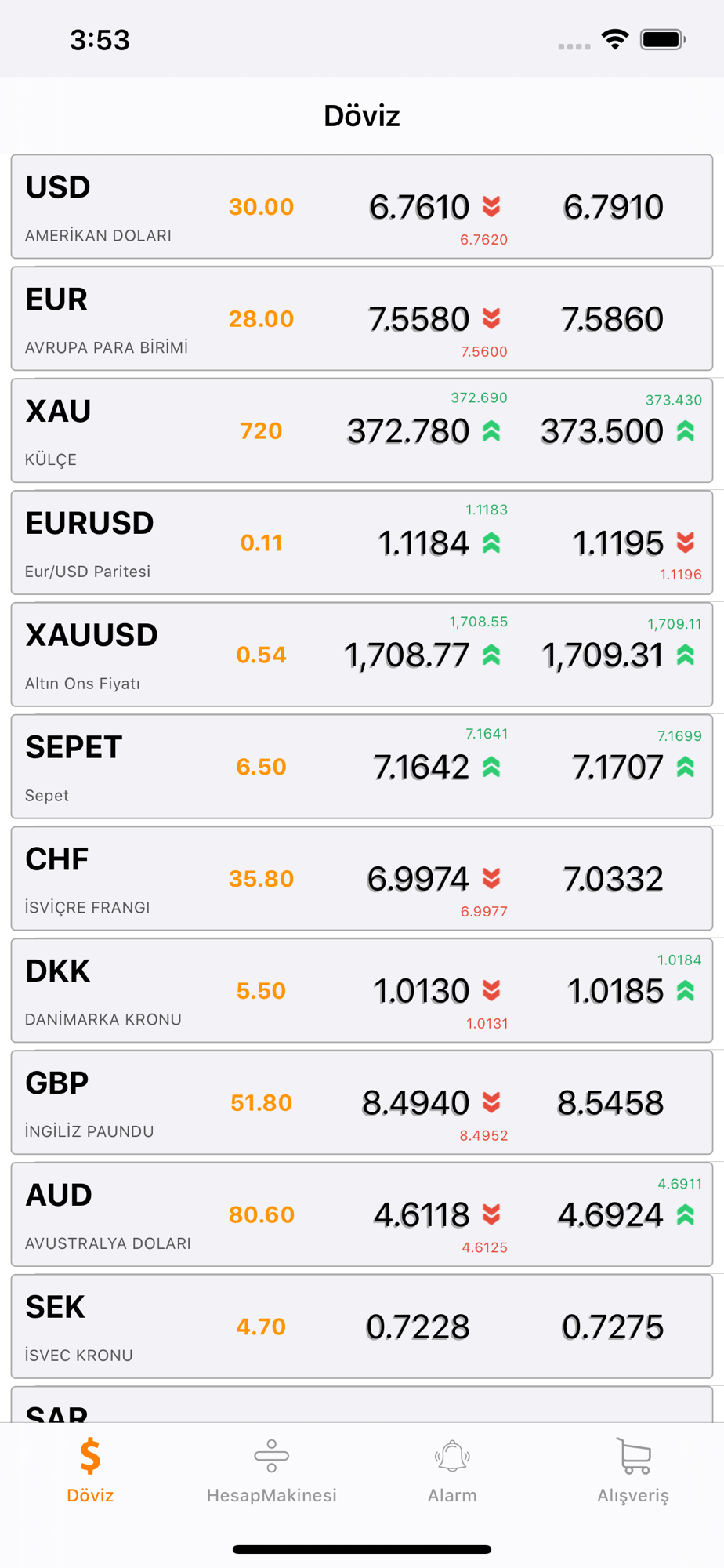This screenshot has height=1568, width=724.
Task: Go to the Döviz tab
Action: [x=90, y=1471]
